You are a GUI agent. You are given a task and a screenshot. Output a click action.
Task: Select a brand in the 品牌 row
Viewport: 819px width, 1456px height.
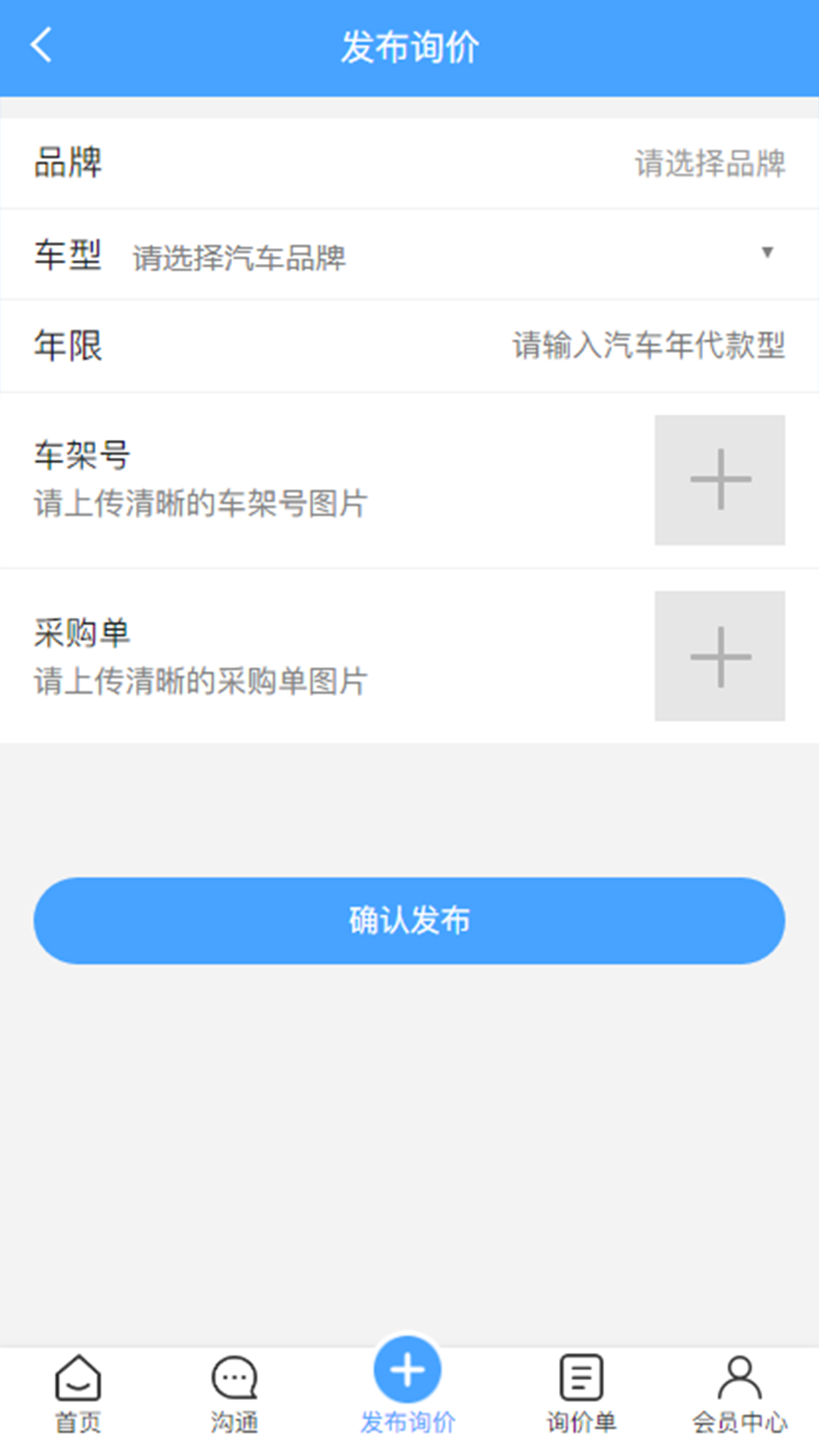tap(708, 163)
